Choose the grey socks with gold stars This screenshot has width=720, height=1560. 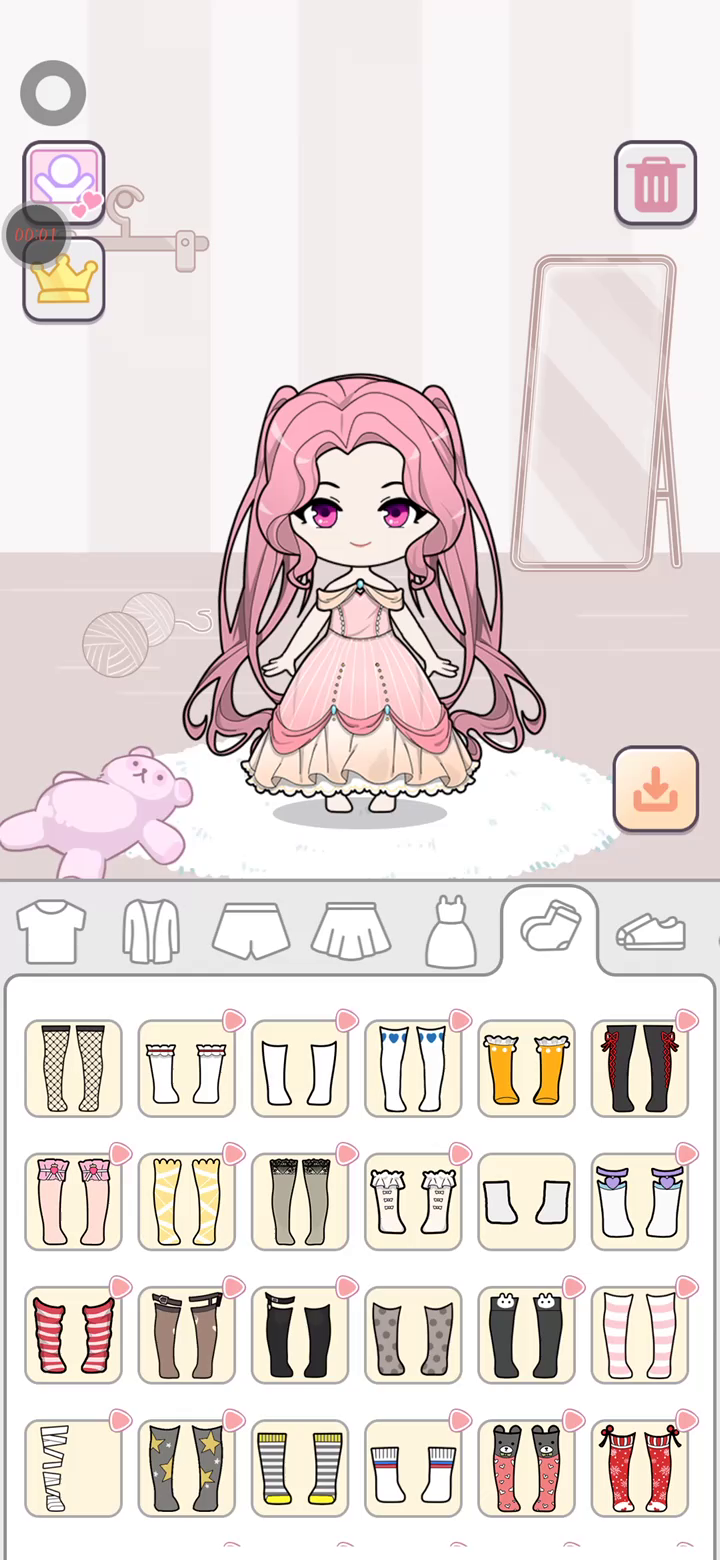[186, 1468]
